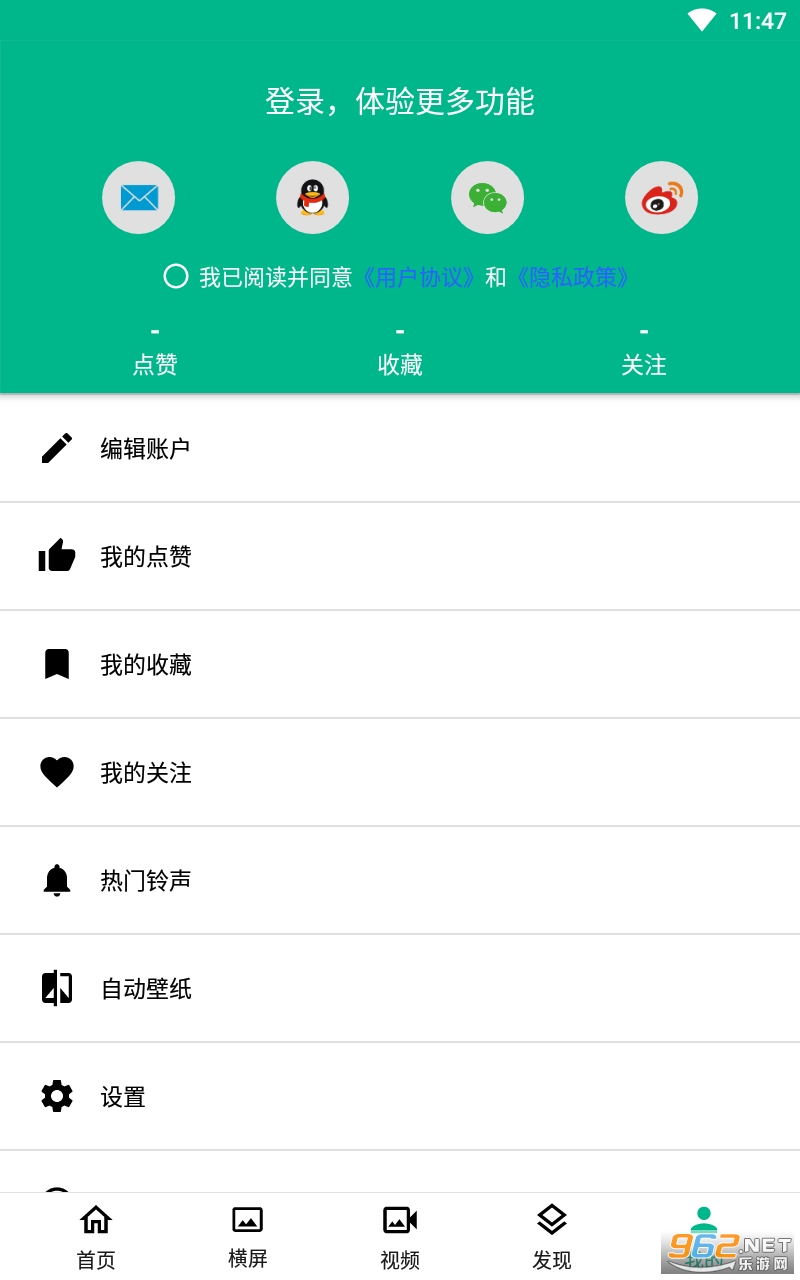The image size is (800, 1280).
Task: Open the 《用户协议》 link
Action: (418, 277)
